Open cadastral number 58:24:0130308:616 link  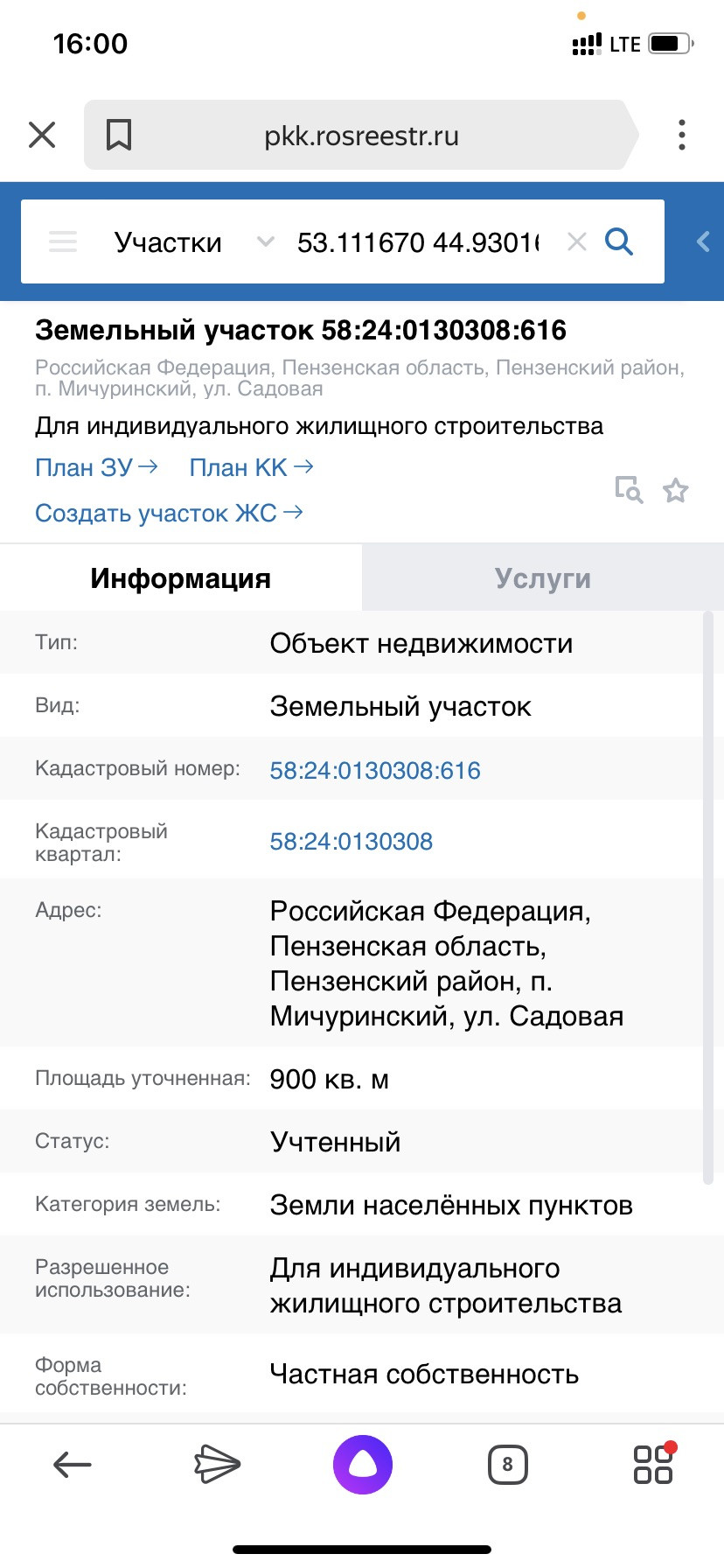(x=375, y=771)
